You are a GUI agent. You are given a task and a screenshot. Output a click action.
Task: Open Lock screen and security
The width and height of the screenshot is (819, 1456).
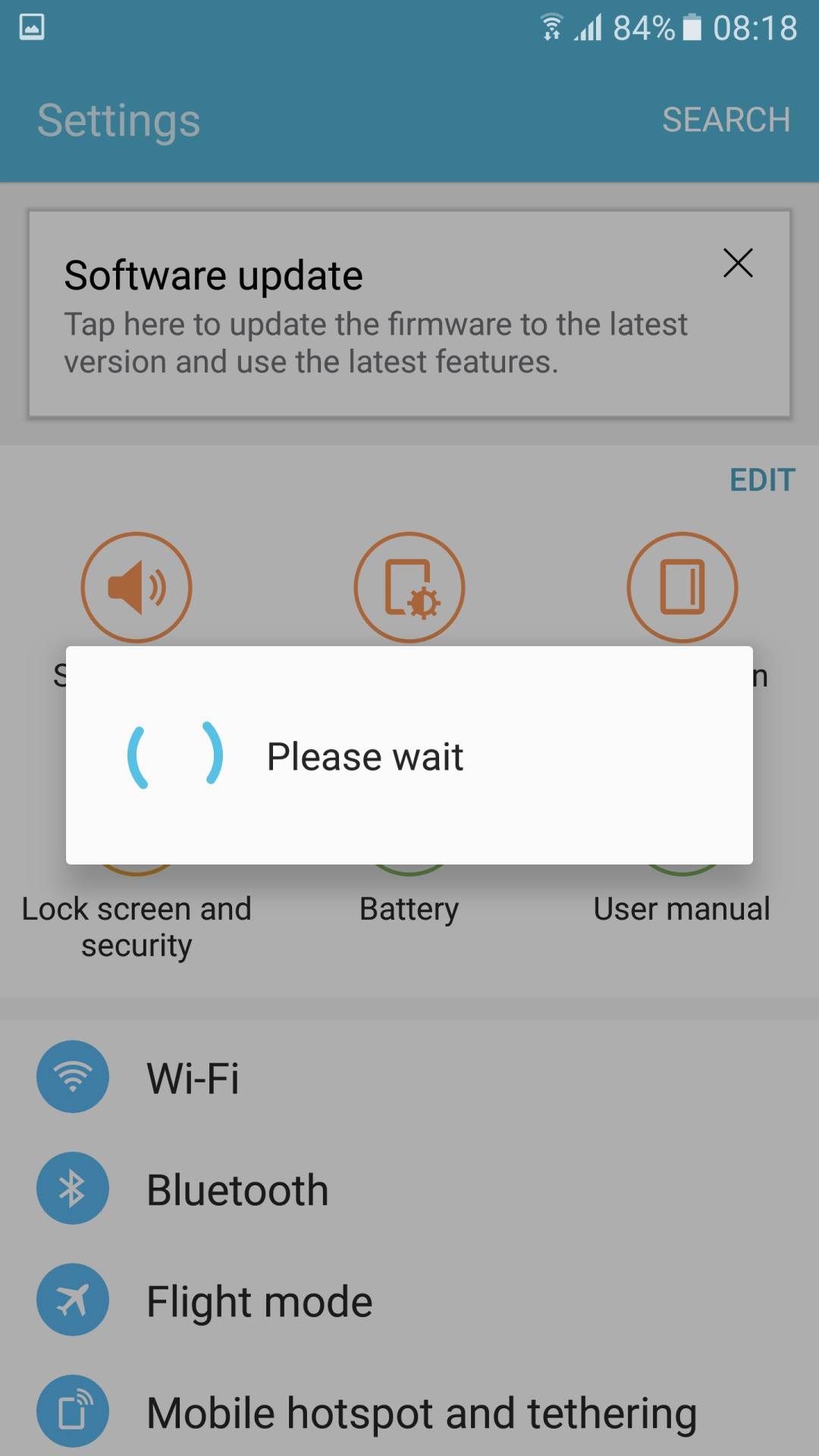point(136,925)
